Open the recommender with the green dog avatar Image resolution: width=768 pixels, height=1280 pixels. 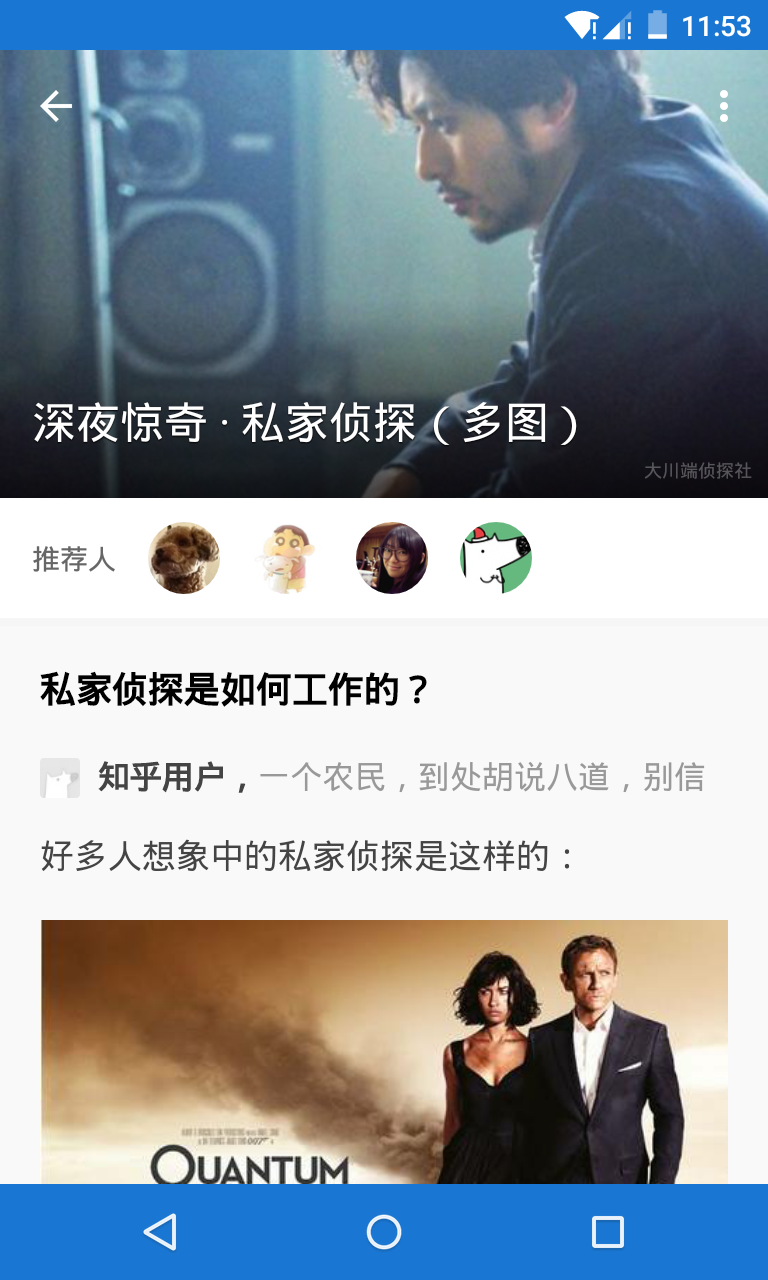496,558
